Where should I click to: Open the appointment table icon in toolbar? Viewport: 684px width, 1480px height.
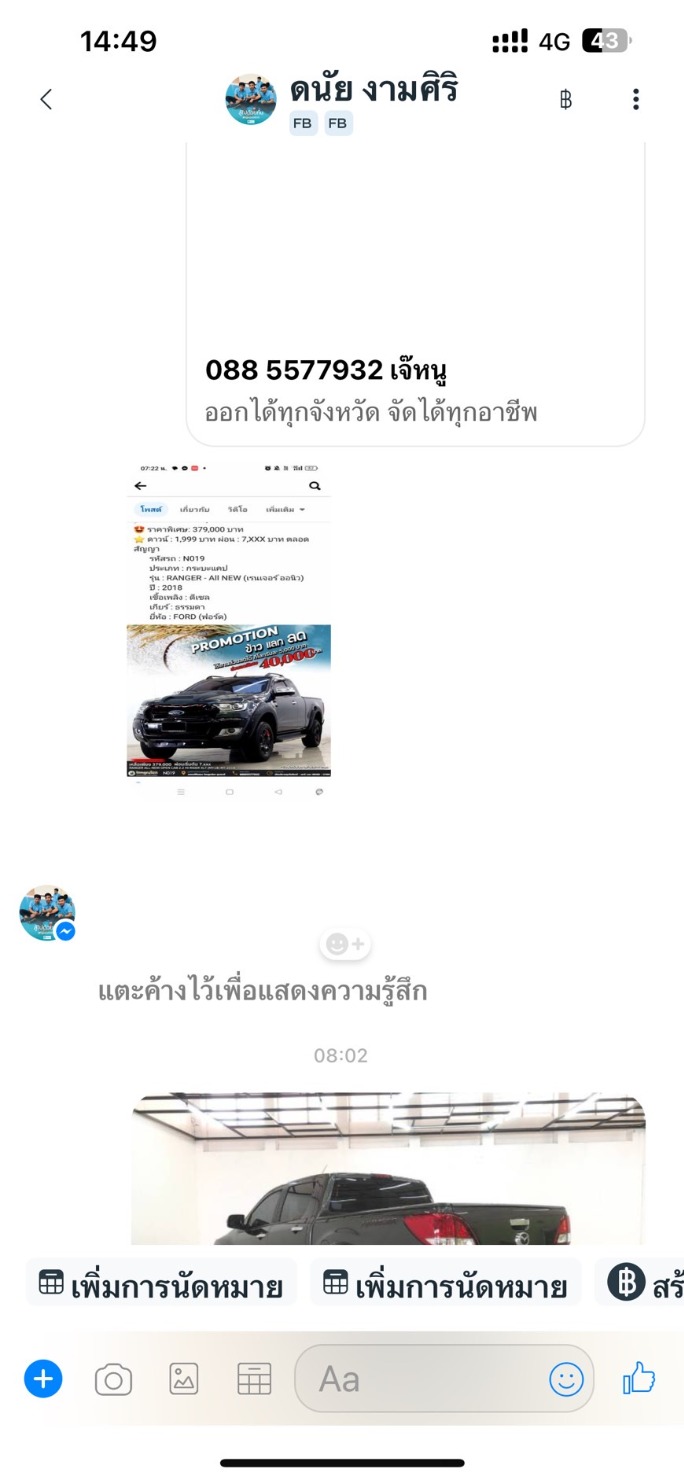(254, 1380)
